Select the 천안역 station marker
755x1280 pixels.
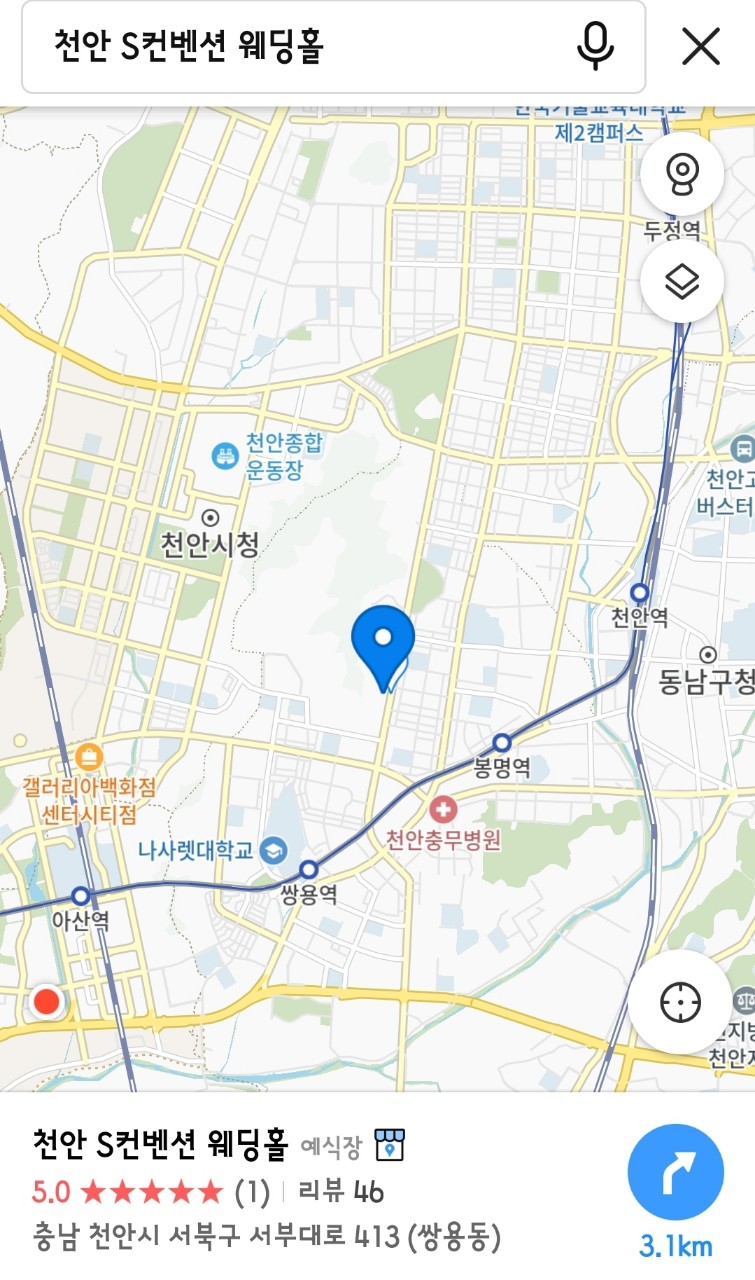639,592
